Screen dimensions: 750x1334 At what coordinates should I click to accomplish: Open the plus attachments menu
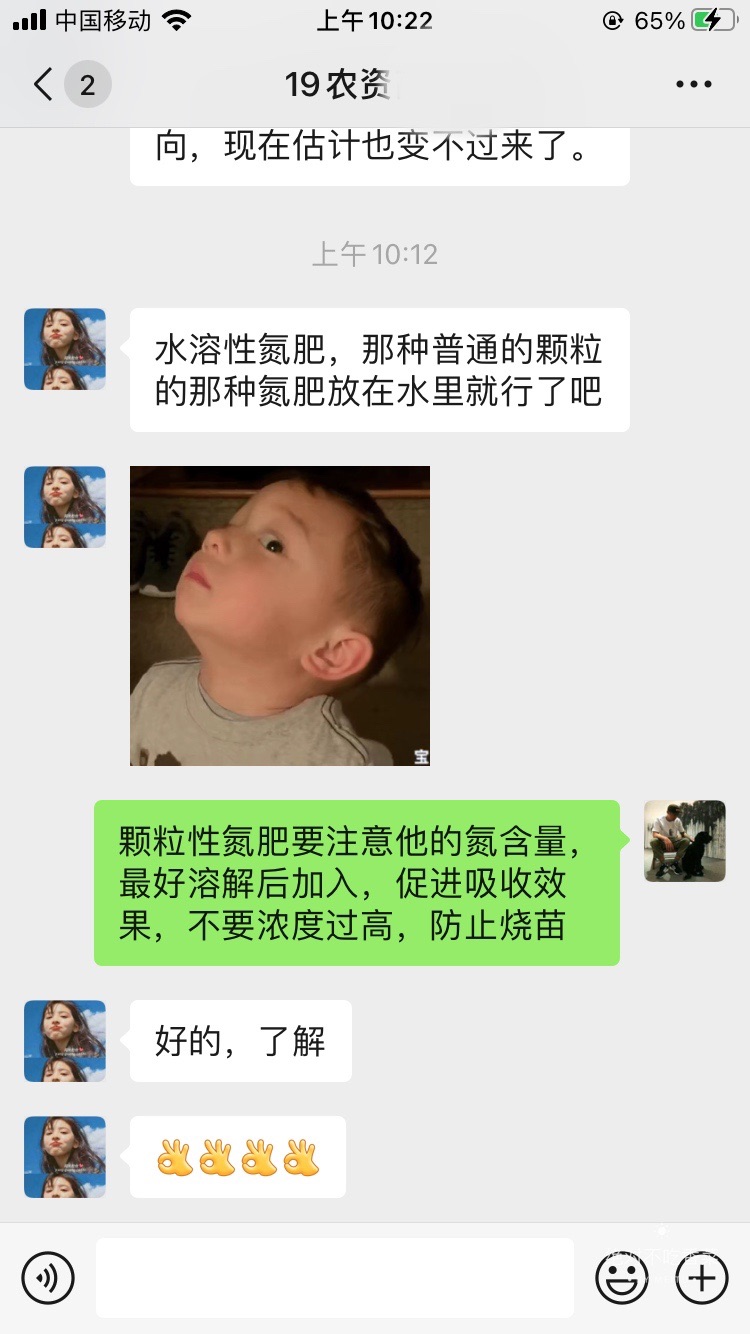click(x=702, y=1277)
